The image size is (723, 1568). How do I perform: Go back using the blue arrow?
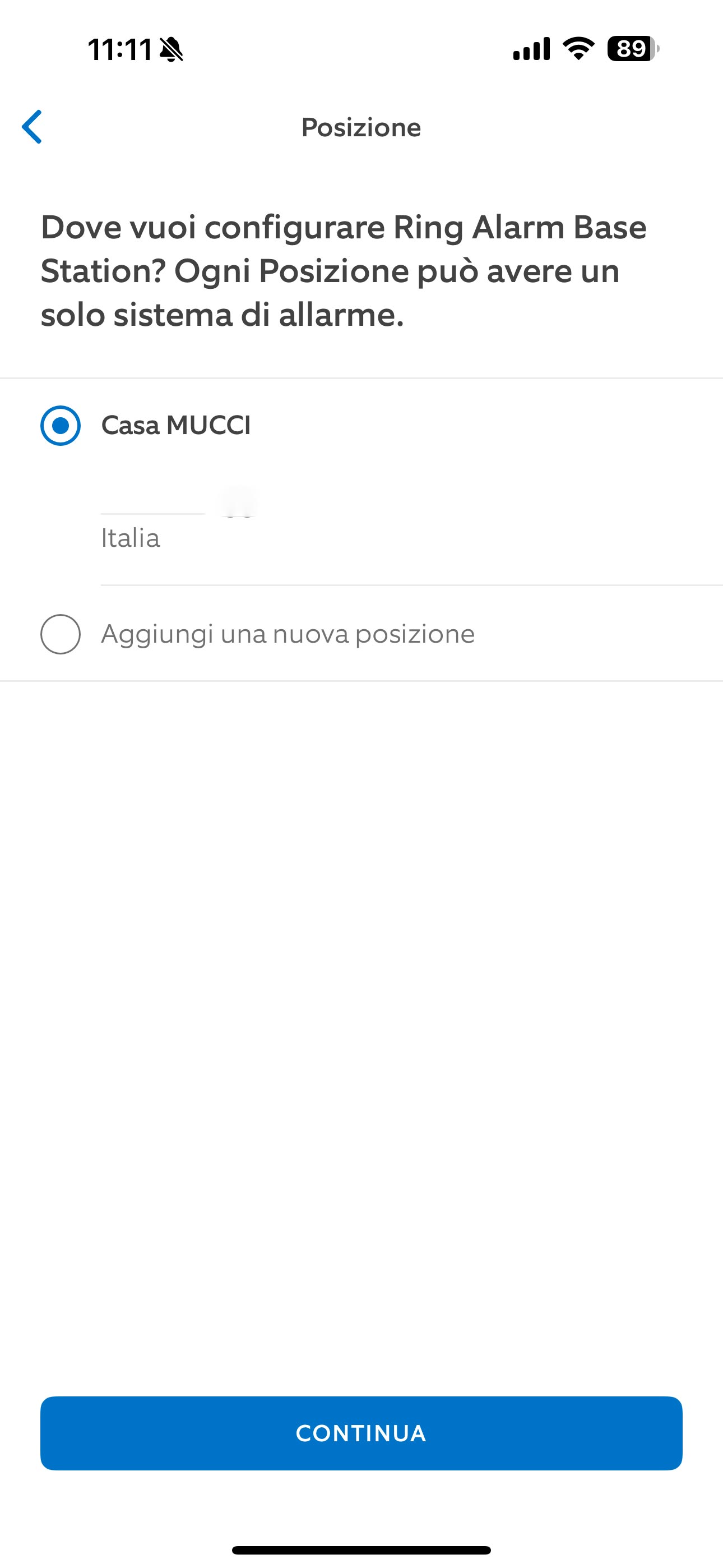click(x=31, y=127)
